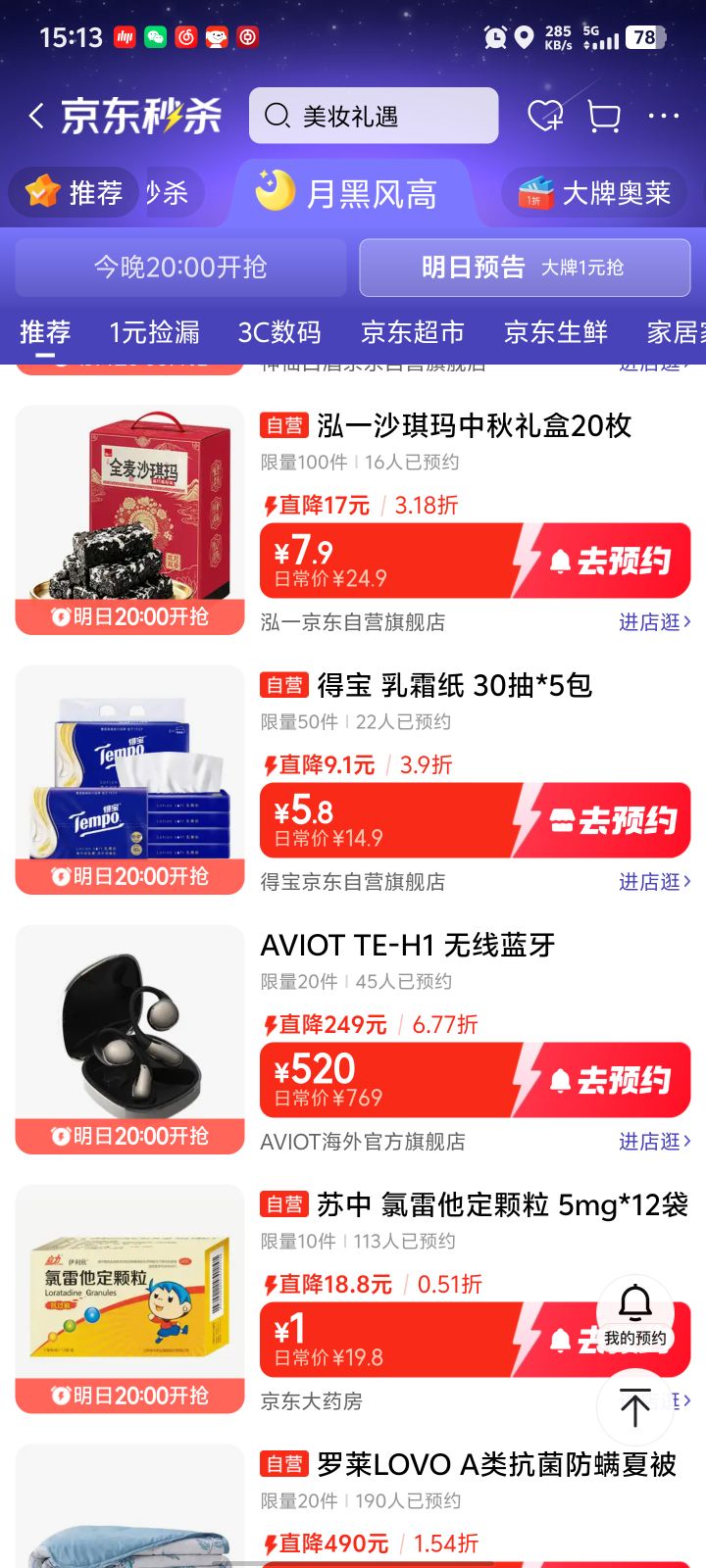The height and width of the screenshot is (1568, 706).
Task: Visit AVIOT海外官方旗舰店 via 进店逛
Action: (x=654, y=1142)
